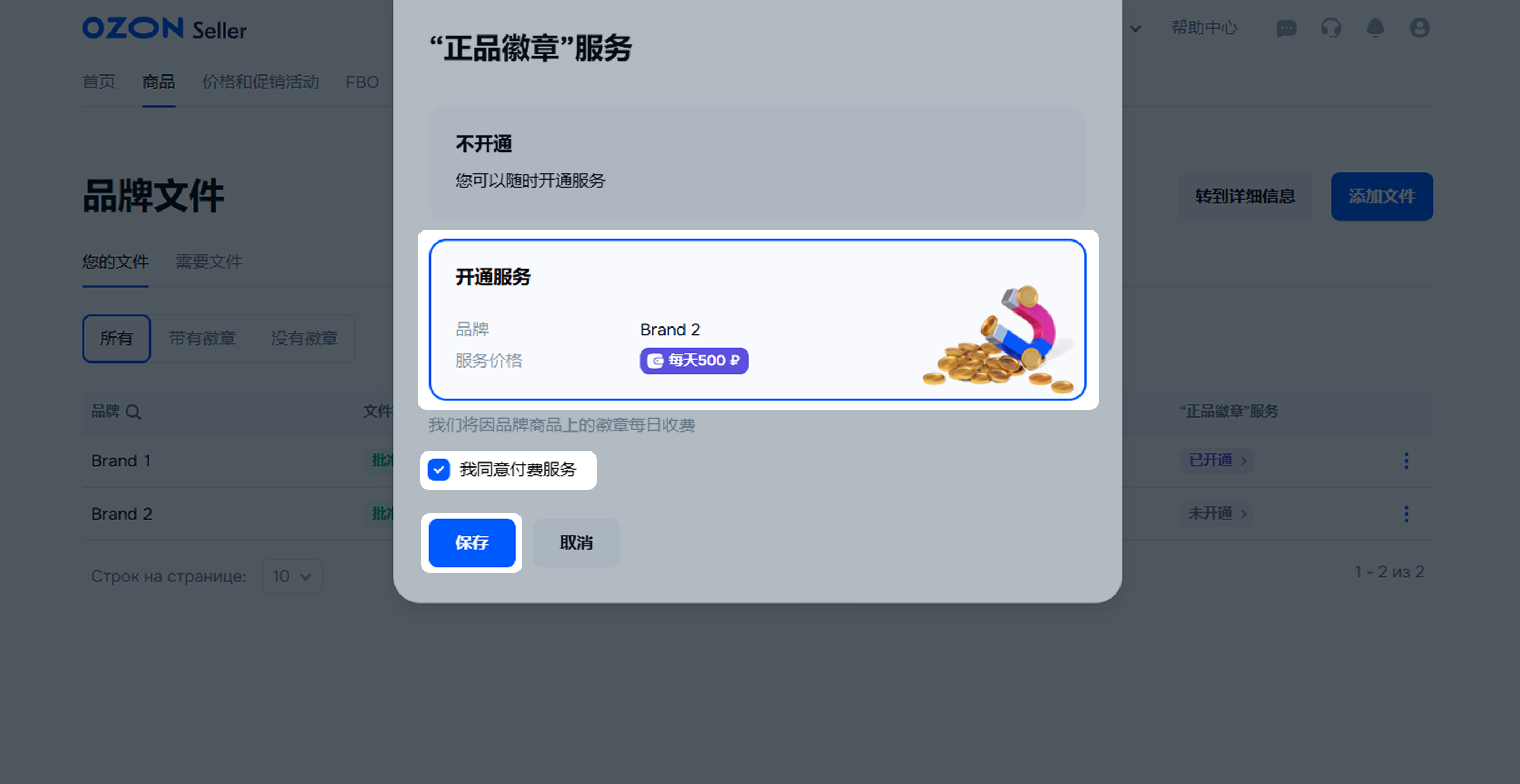Choose the 开通服务 option for Brand 2
Viewport: 1520px width, 784px height.
(757, 319)
